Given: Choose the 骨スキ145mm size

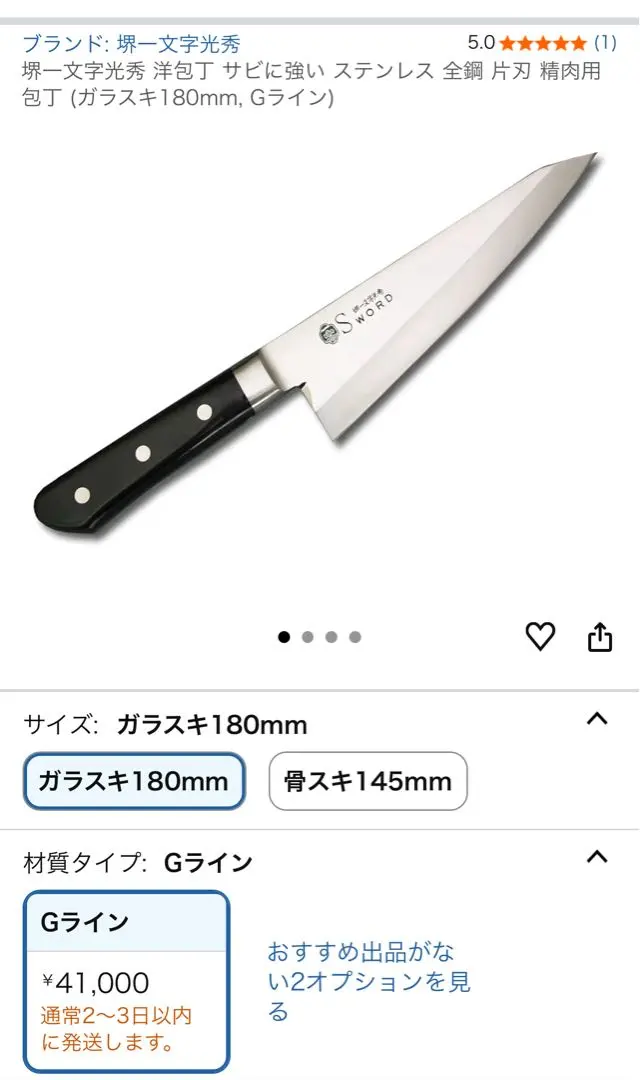Looking at the screenshot, I should pos(368,781).
